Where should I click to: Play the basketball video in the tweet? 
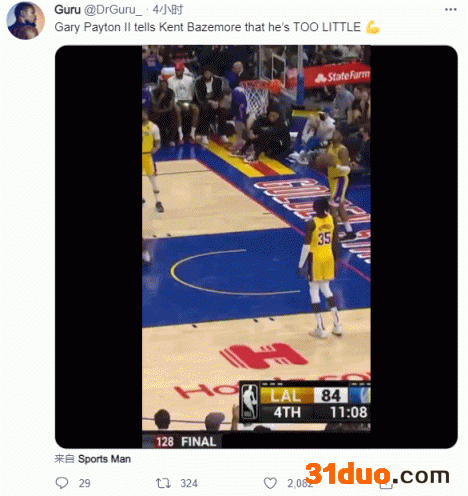(256, 247)
